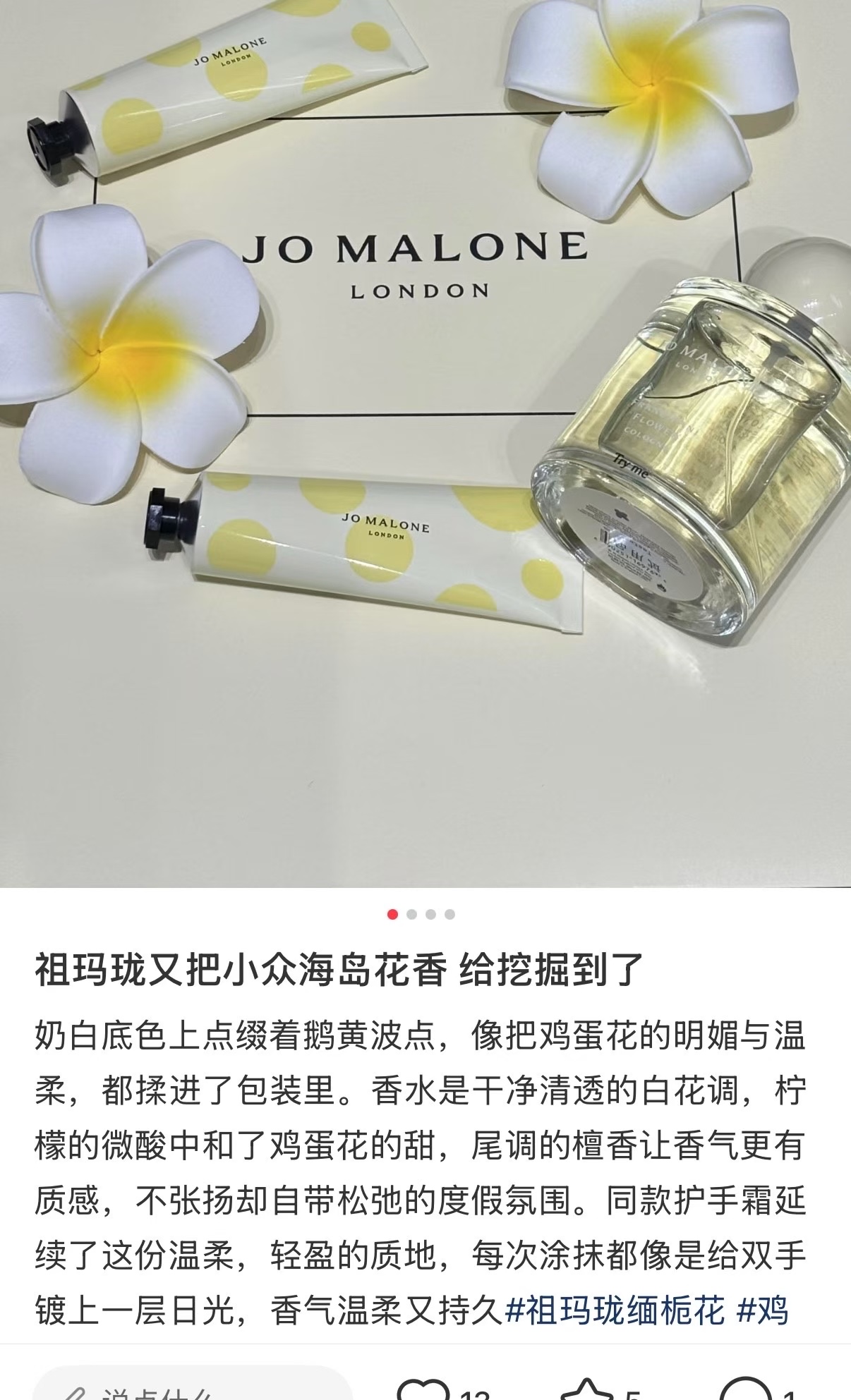
Task: Tap the comment input box
Action: click(193, 1384)
